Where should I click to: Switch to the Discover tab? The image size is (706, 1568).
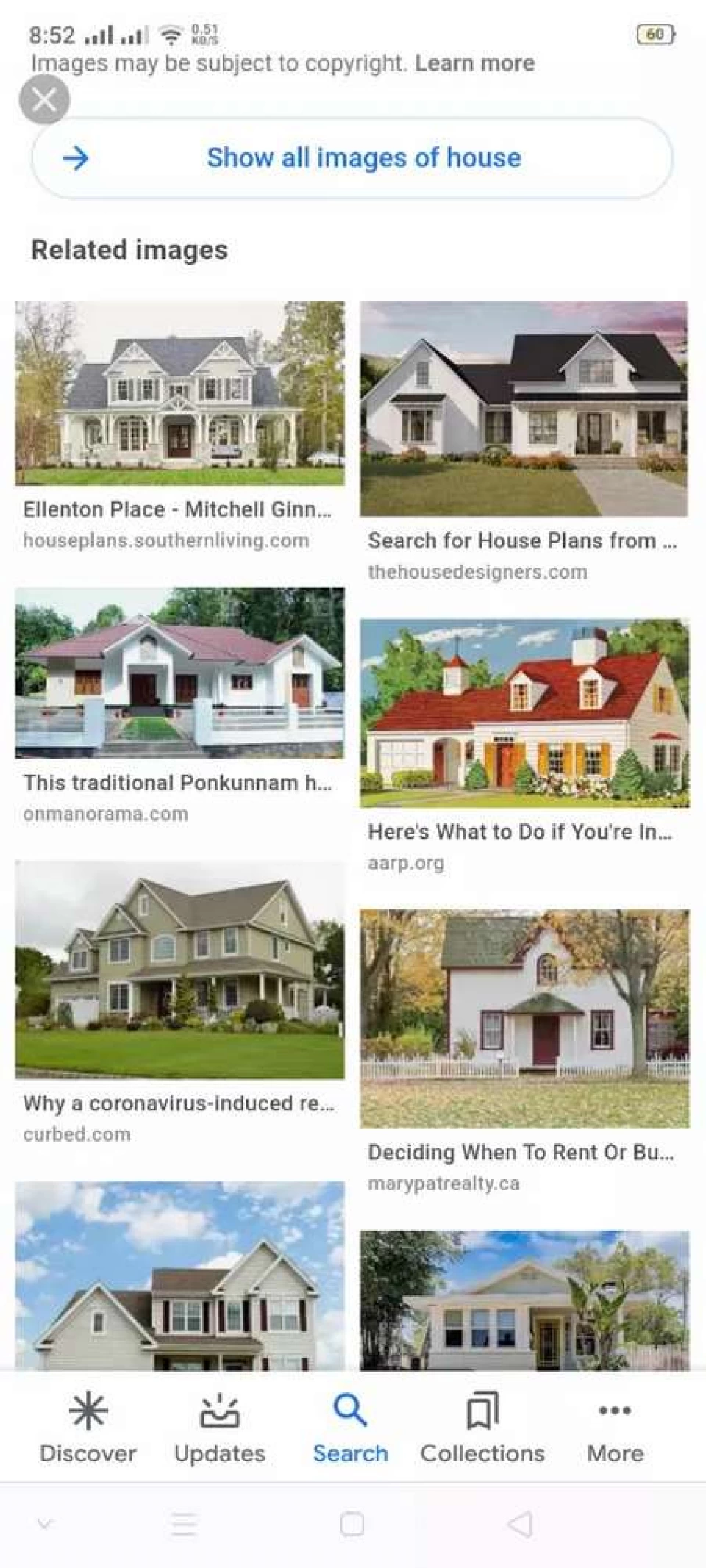[88, 1428]
